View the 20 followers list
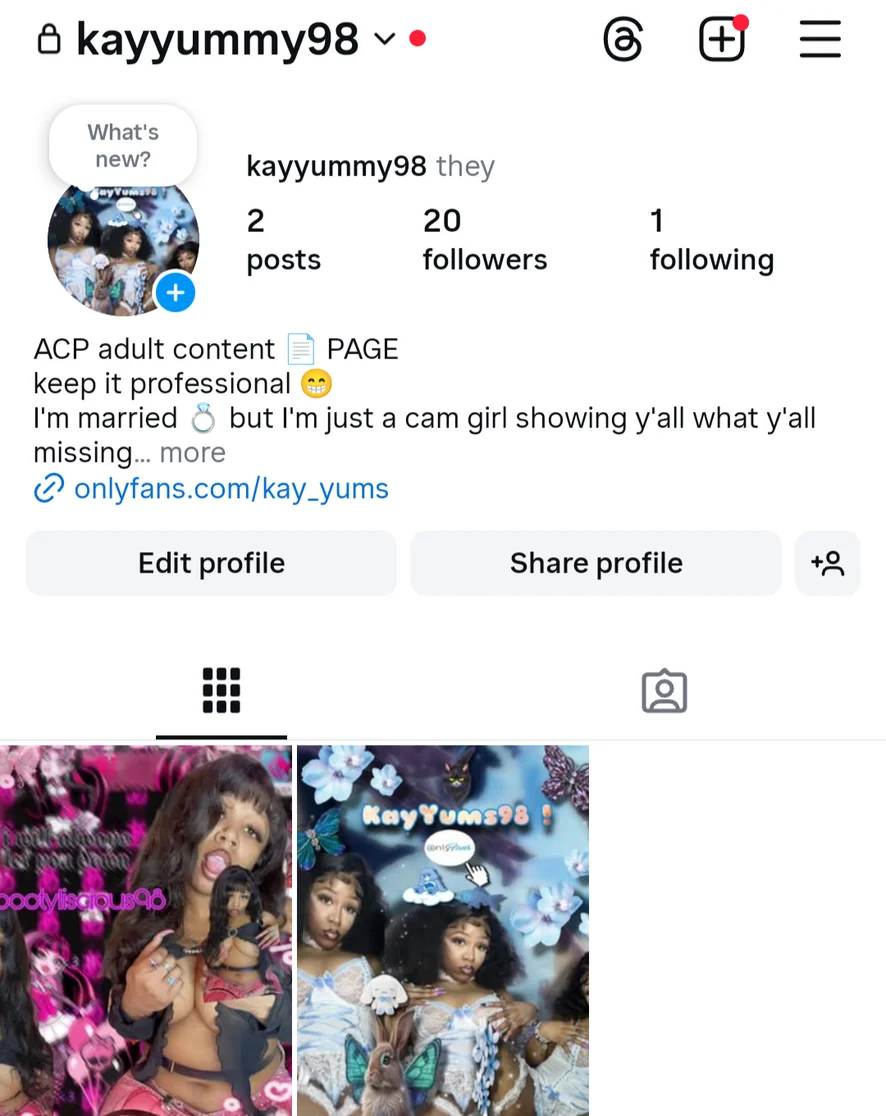The width and height of the screenshot is (886, 1116). tap(484, 240)
